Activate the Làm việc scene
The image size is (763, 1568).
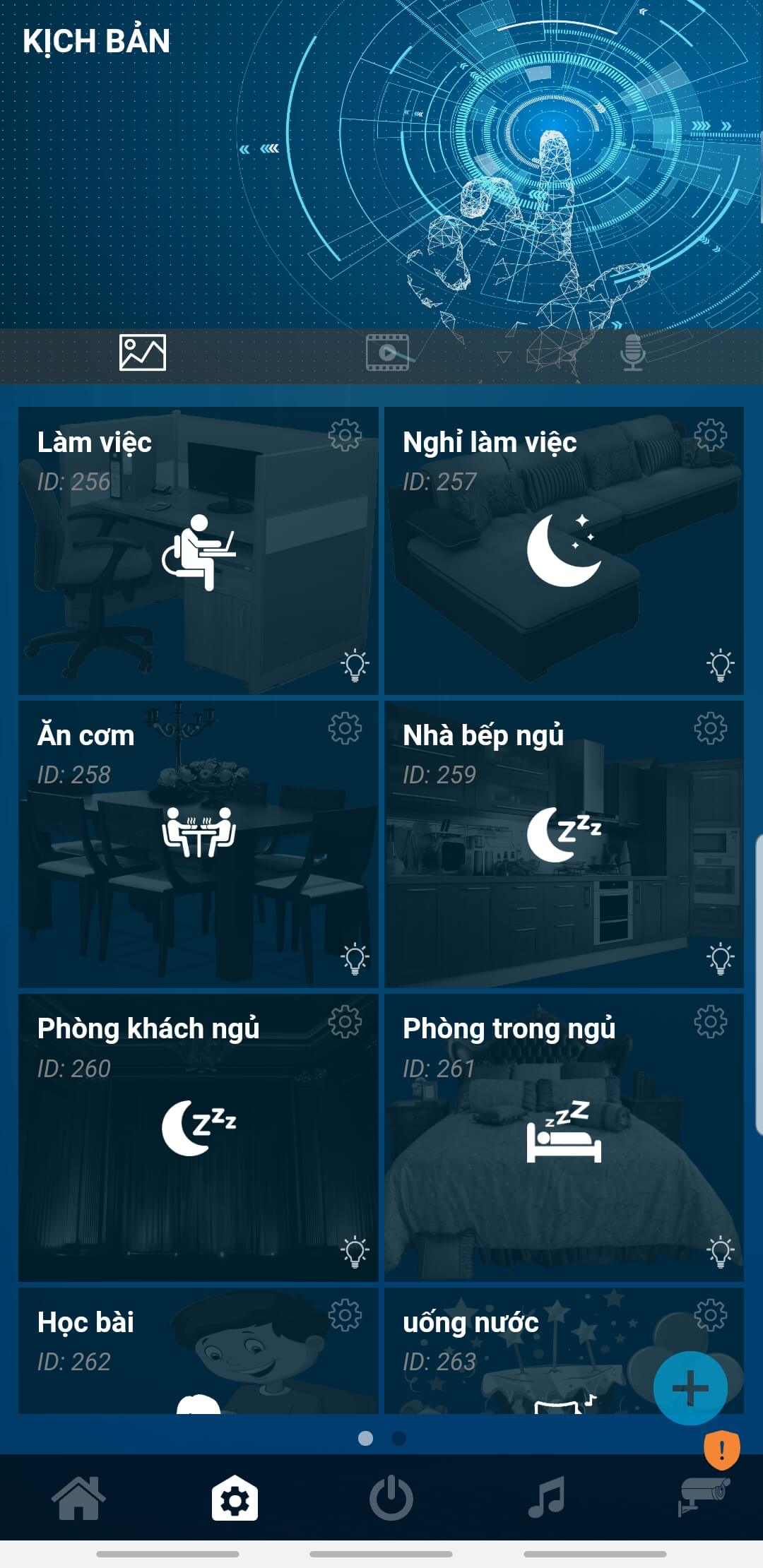coord(199,552)
